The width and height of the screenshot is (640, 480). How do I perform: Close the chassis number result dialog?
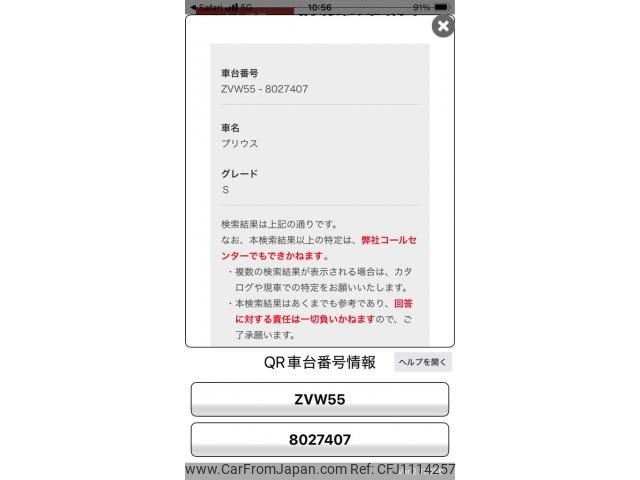(442, 27)
